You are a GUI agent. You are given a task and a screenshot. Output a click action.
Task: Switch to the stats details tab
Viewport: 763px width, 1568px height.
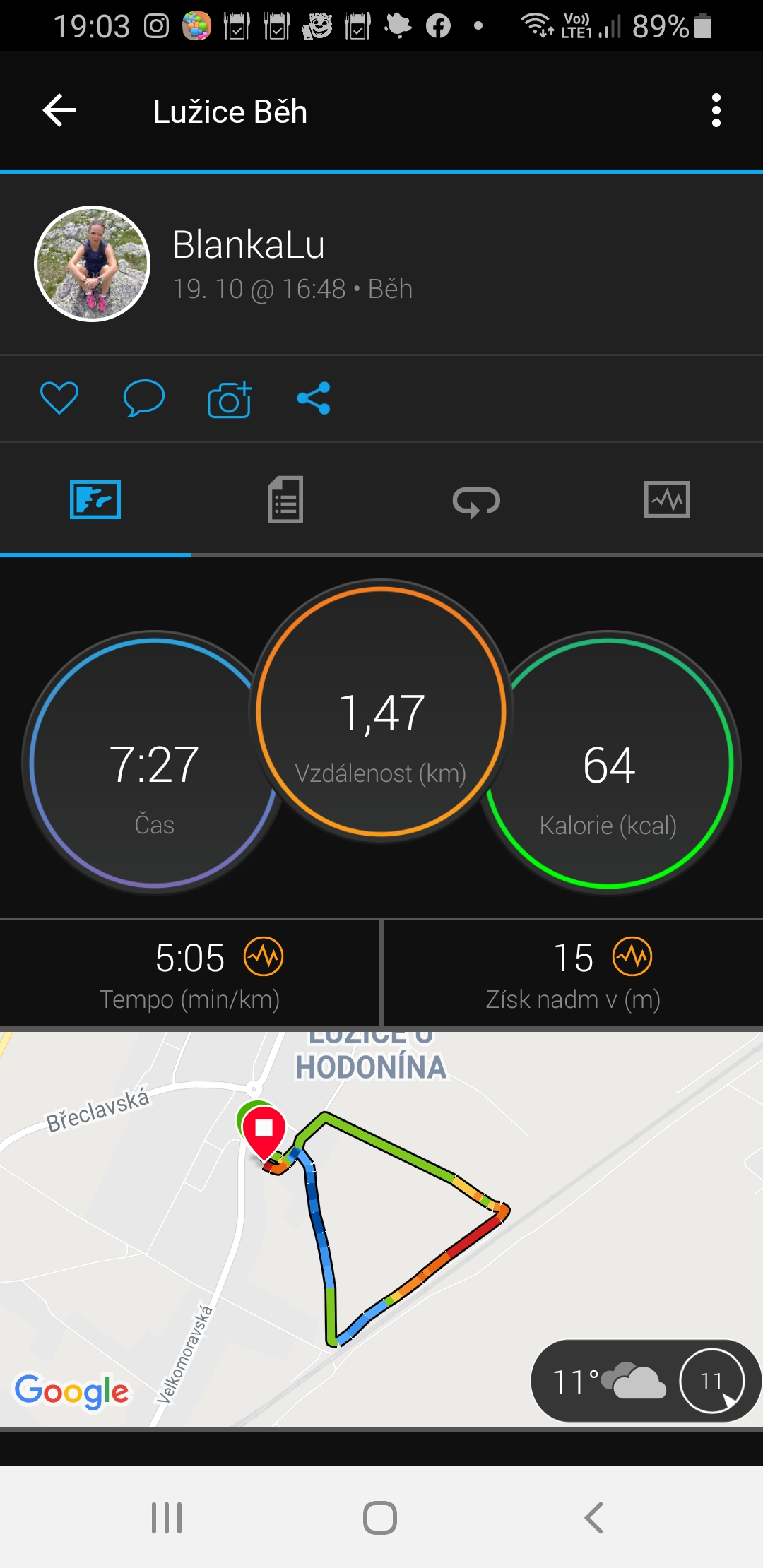click(x=285, y=500)
